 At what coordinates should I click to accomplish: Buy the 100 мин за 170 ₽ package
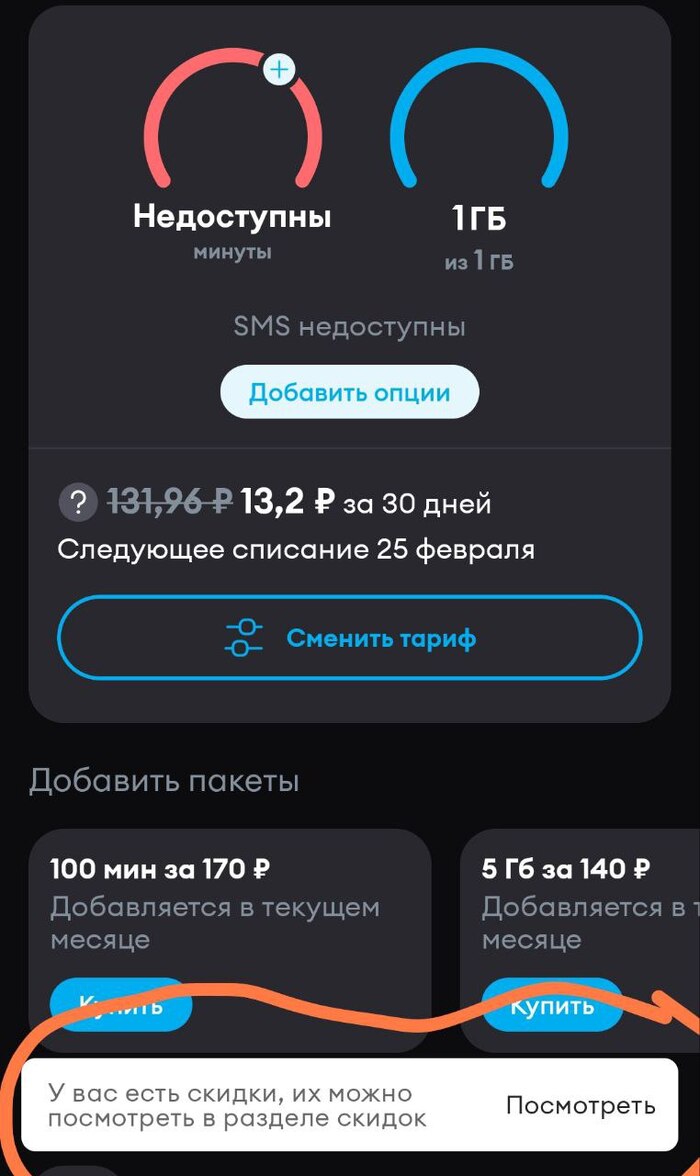(121, 1005)
